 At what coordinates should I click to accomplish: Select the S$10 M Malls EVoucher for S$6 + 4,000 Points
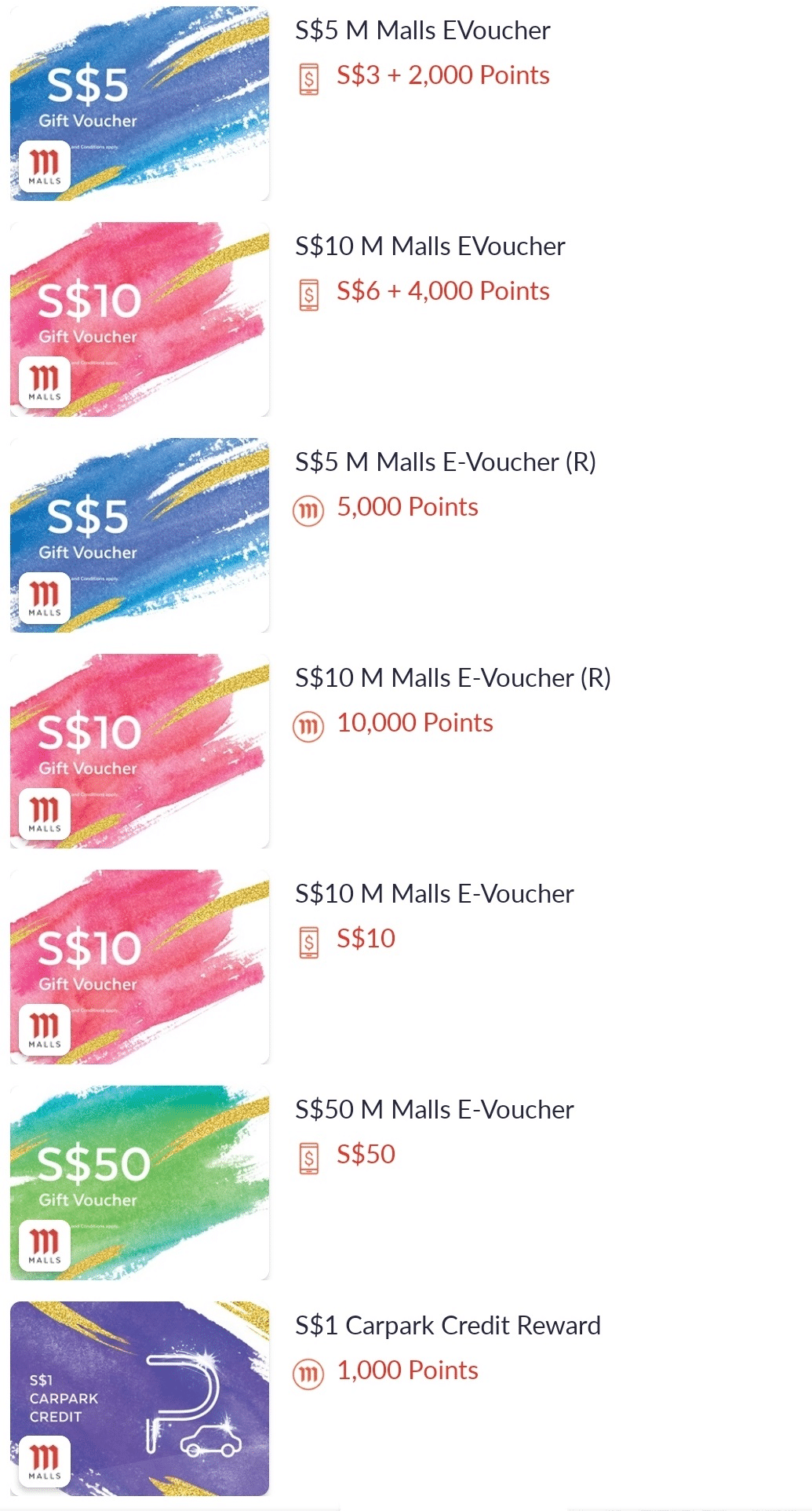(x=406, y=319)
